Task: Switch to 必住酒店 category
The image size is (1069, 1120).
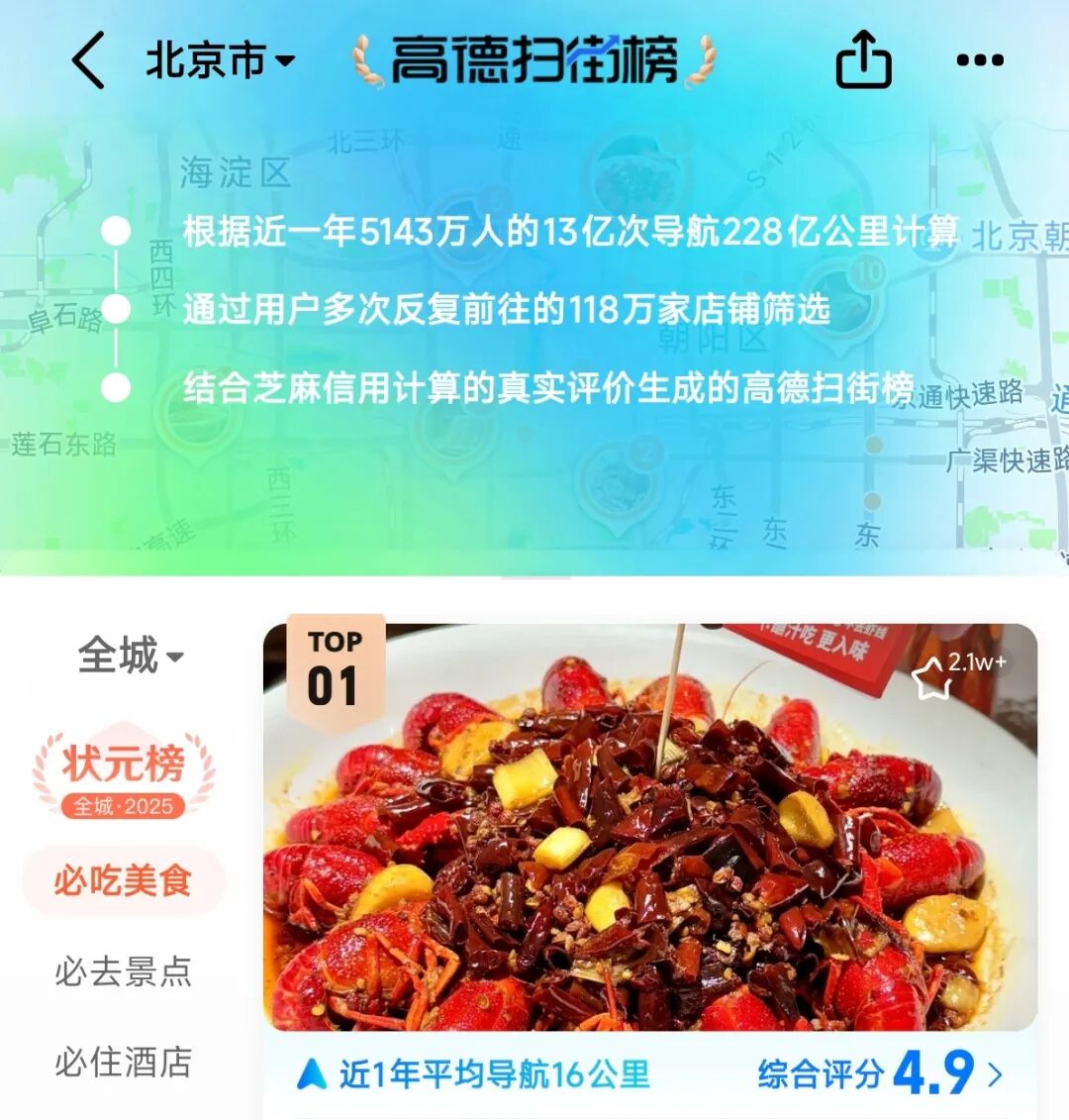Action: pyautogui.click(x=123, y=1063)
